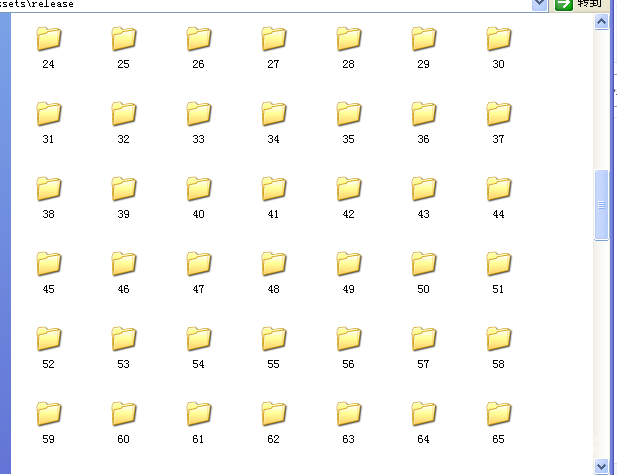617x475 pixels.
Task: Open folder 24
Action: point(48,40)
